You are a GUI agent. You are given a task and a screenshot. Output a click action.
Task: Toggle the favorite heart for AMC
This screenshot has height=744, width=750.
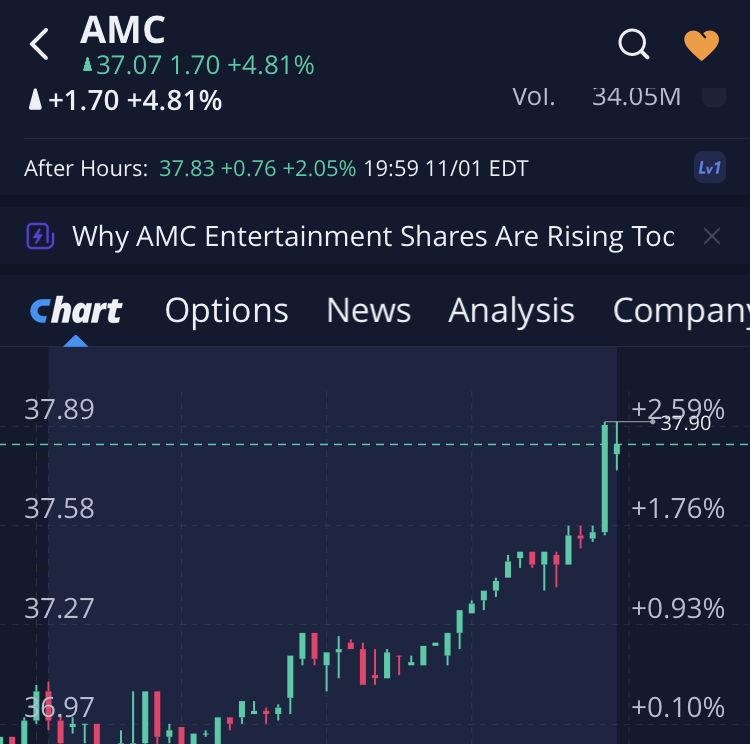(x=701, y=45)
